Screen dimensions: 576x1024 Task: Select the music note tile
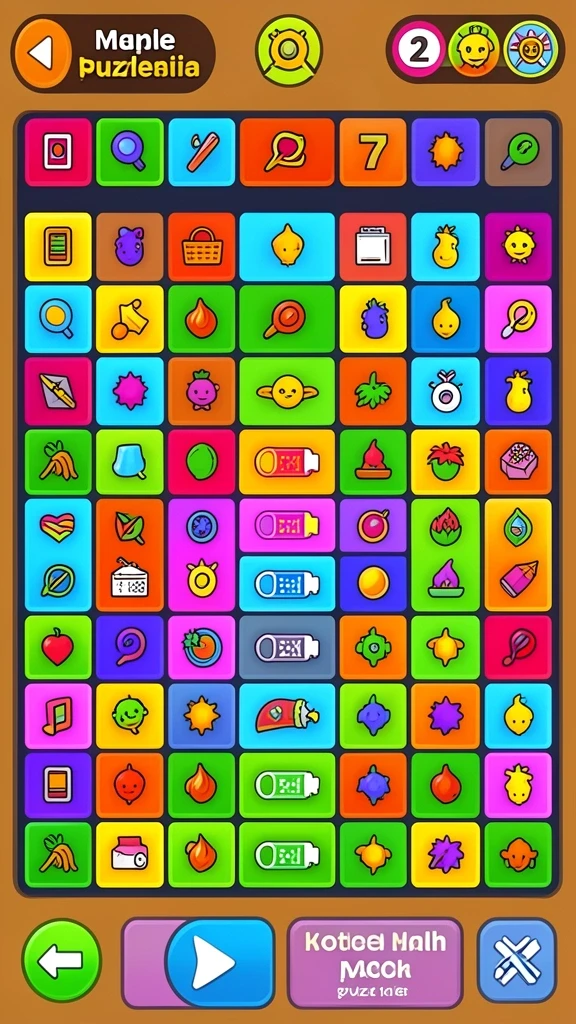[x=58, y=716]
